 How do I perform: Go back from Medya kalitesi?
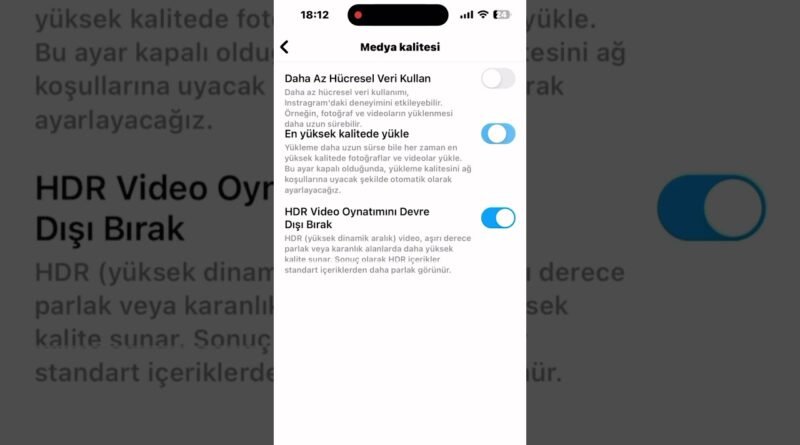[285, 47]
